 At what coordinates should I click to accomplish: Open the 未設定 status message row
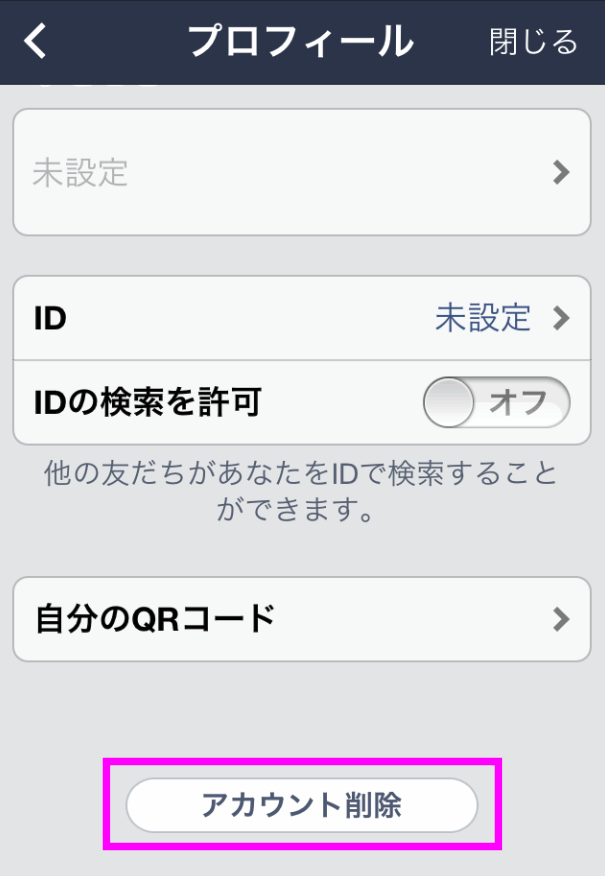click(x=302, y=173)
